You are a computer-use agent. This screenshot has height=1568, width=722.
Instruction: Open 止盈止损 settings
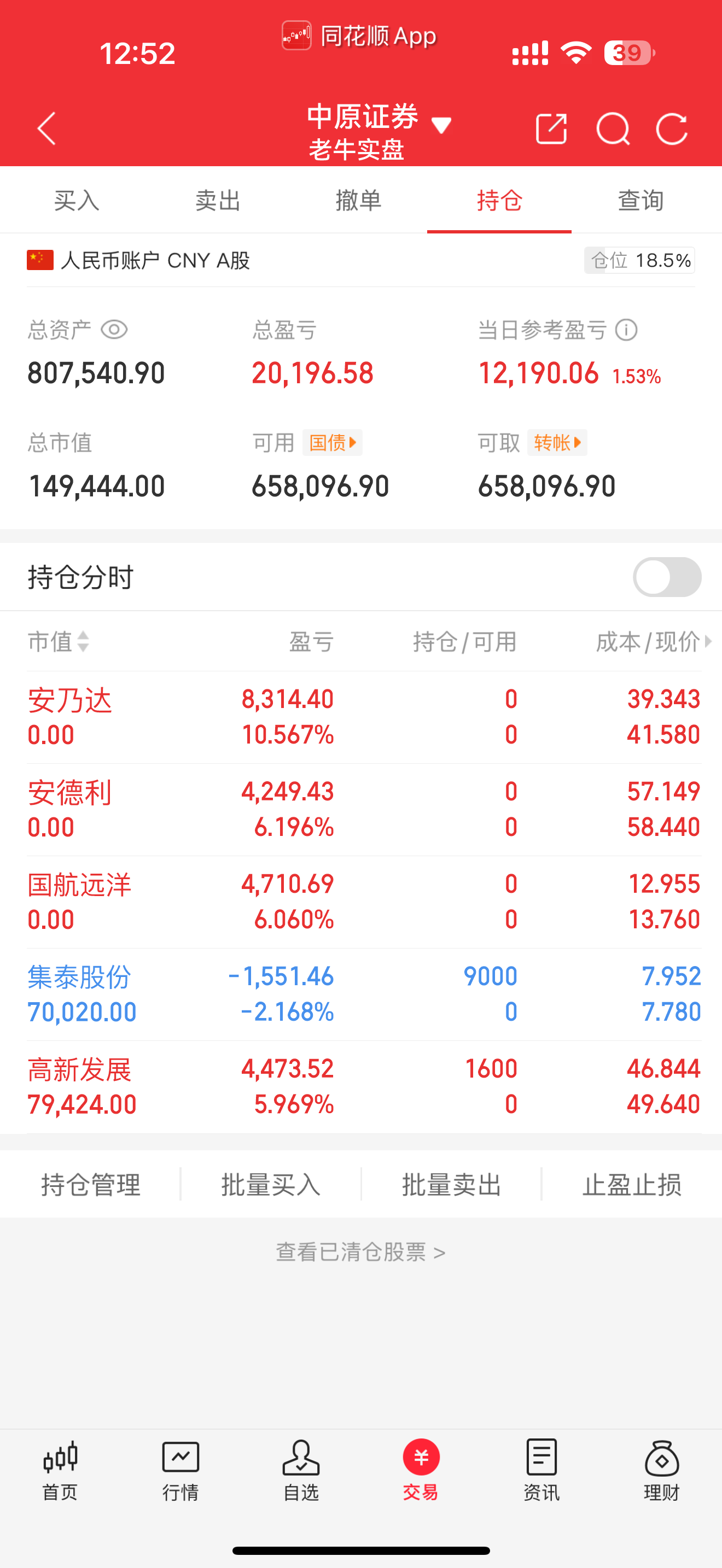(x=631, y=1185)
